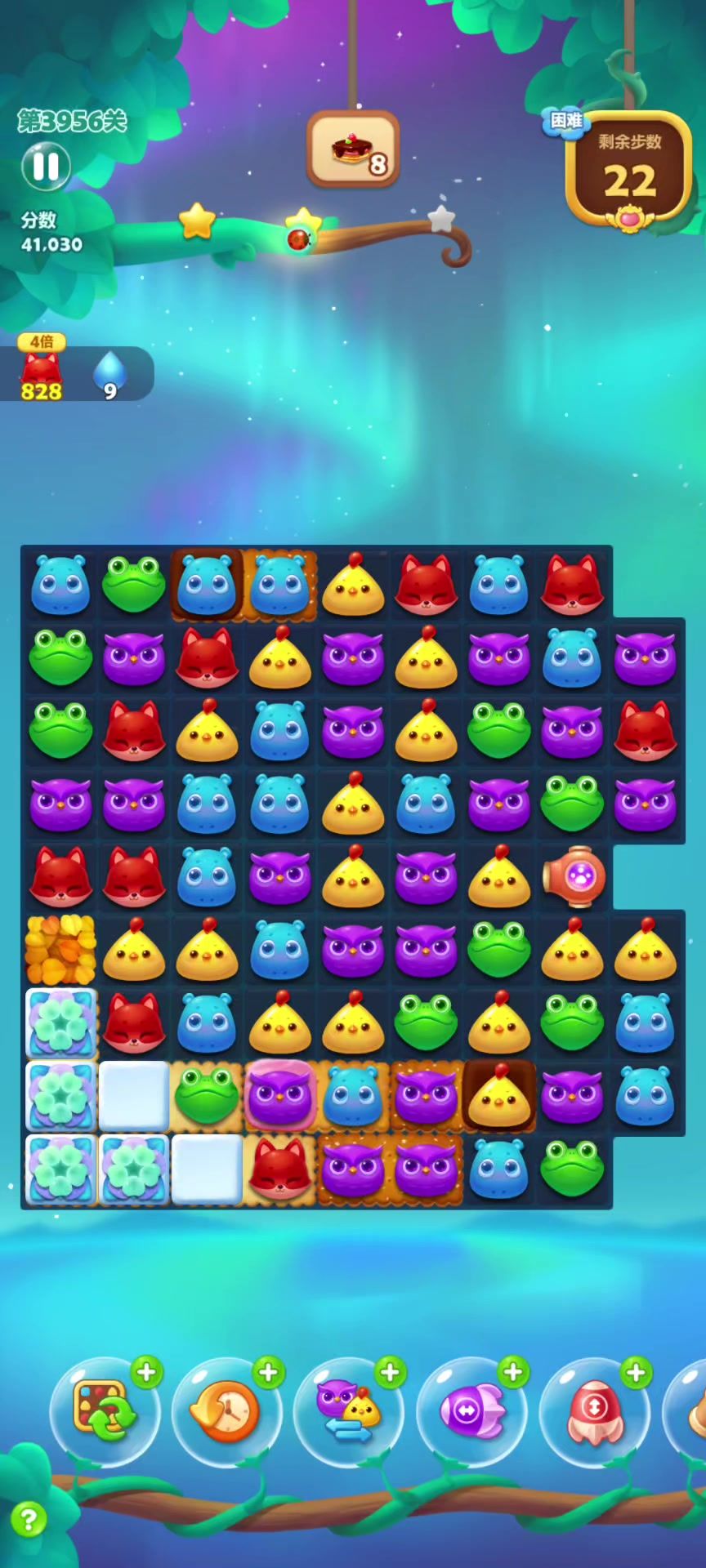Screen dimensions: 706x1568
Task: Open the help question mark
Action: click(x=29, y=1520)
